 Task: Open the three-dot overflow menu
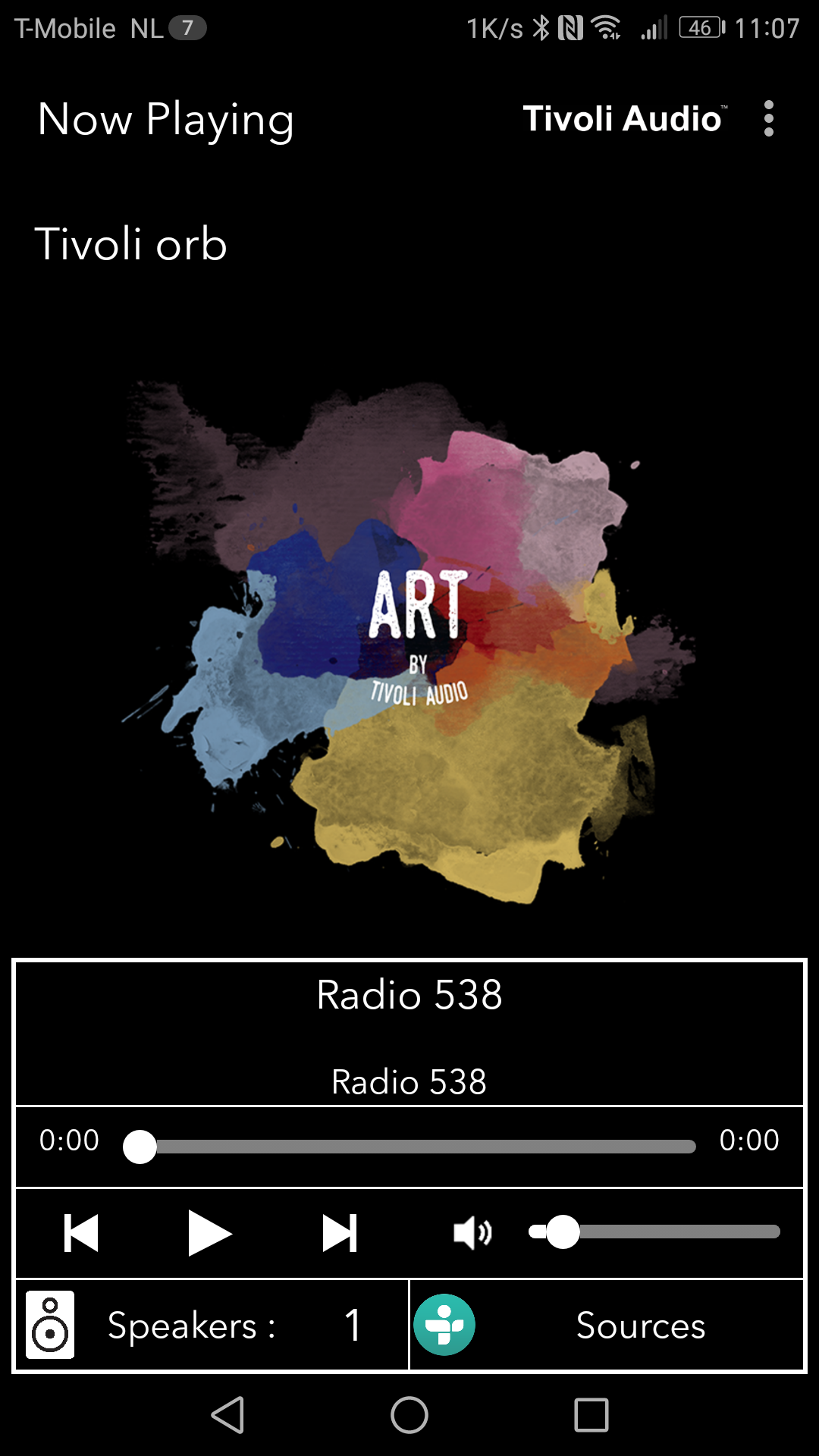click(x=769, y=118)
